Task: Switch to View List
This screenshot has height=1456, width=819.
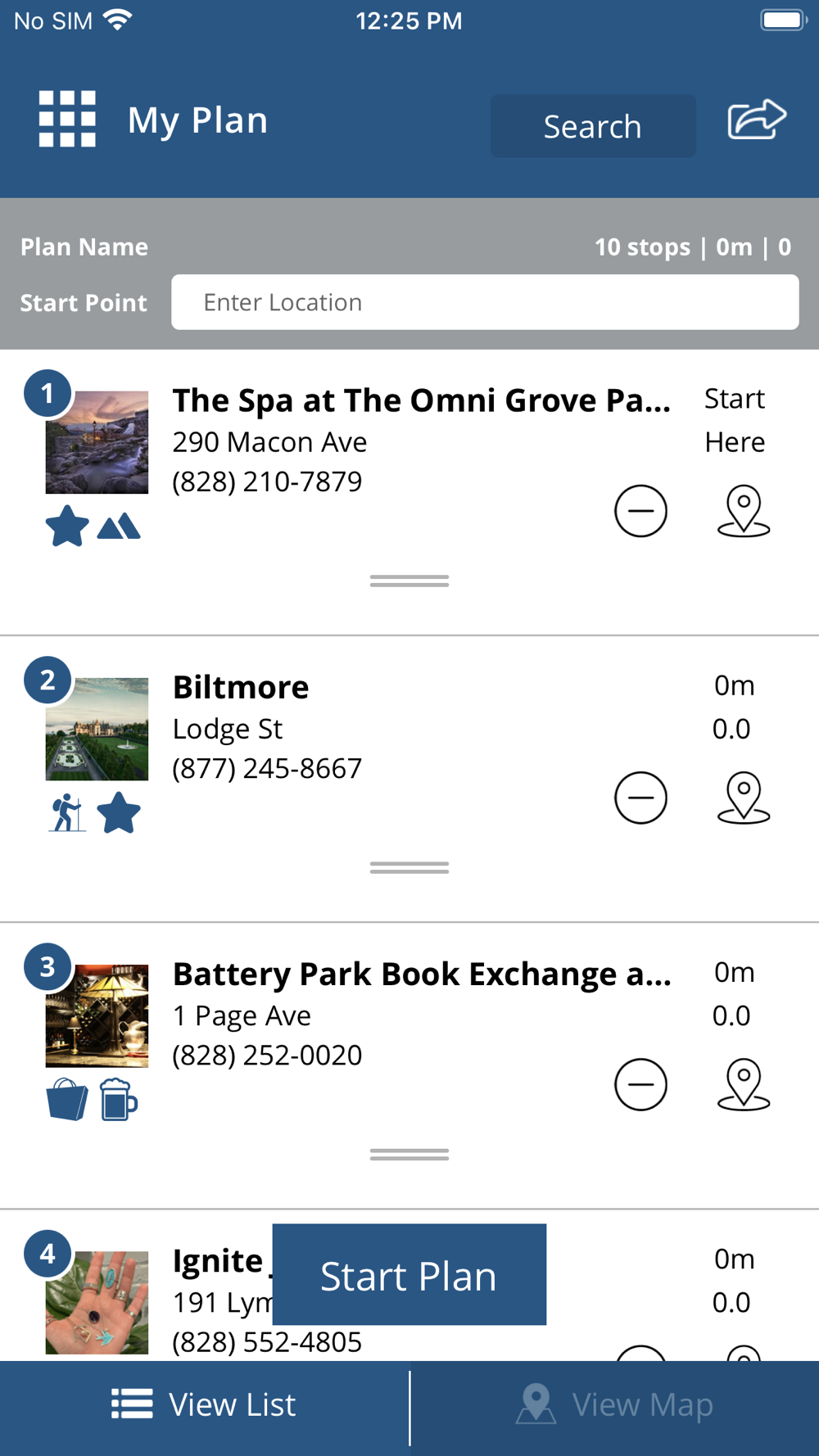Action: click(x=205, y=1405)
